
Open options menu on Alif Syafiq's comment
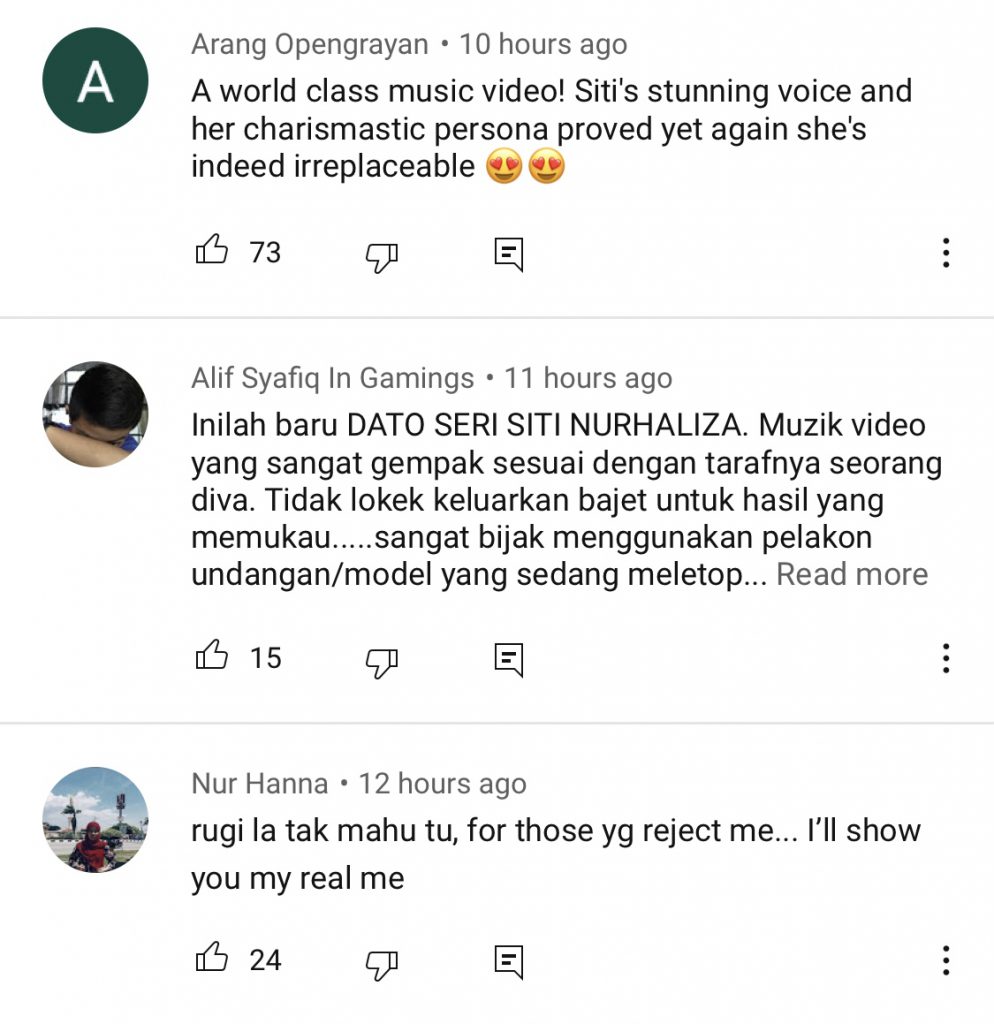tap(945, 658)
